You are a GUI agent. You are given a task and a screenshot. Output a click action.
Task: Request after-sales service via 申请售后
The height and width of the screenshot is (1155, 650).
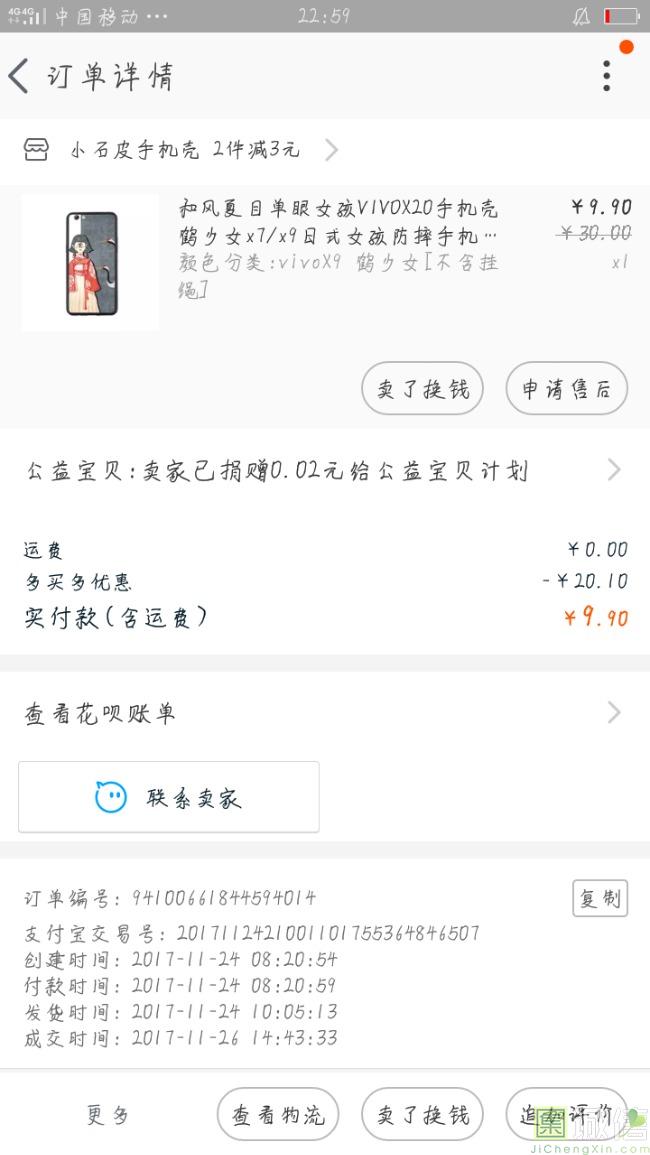pos(566,388)
